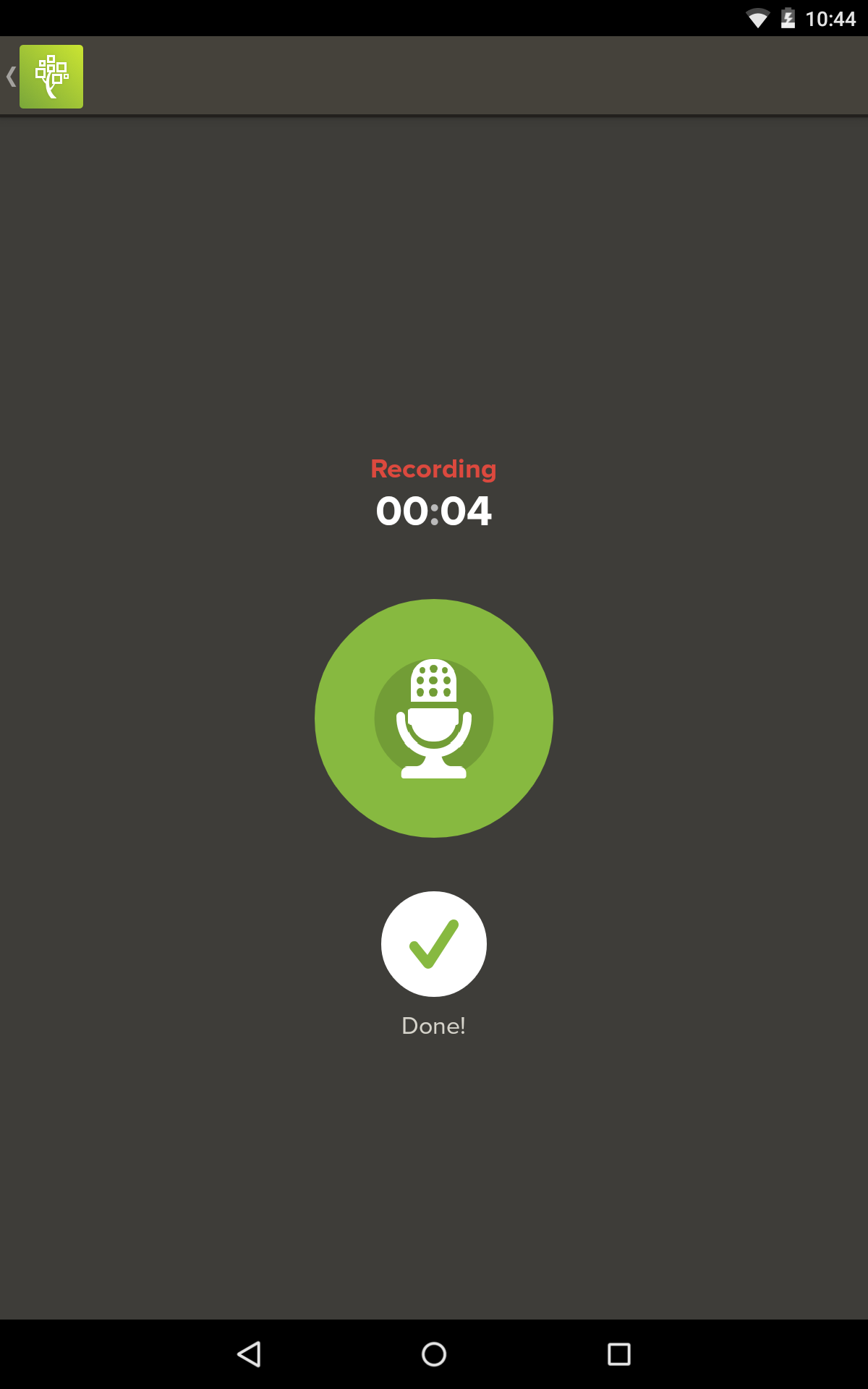
Task: Tap the green microphone record button
Action: 434,718
